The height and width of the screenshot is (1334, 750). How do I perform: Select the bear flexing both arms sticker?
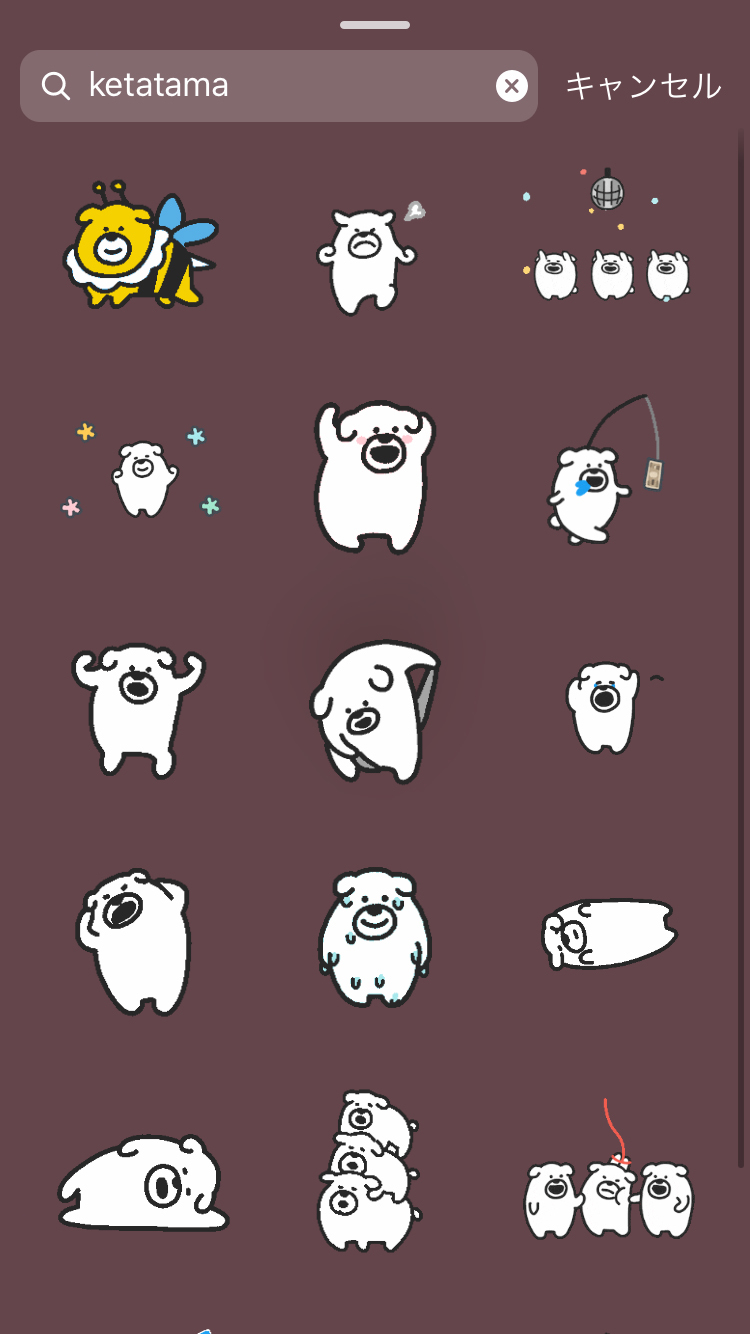pyautogui.click(x=138, y=708)
